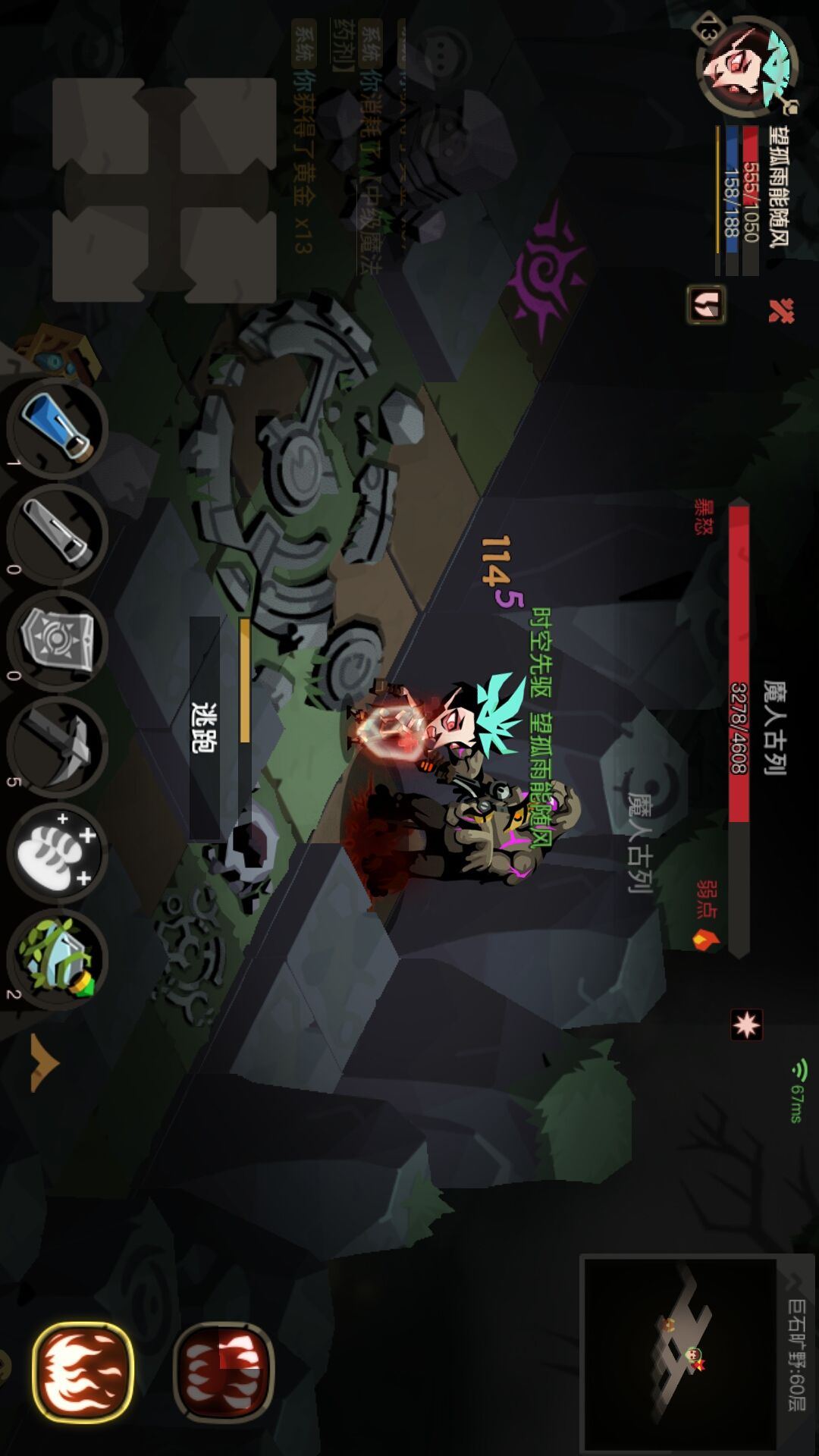Tap the crossed swords battle icon
This screenshot has height=1456, width=819.
pos(781,309)
